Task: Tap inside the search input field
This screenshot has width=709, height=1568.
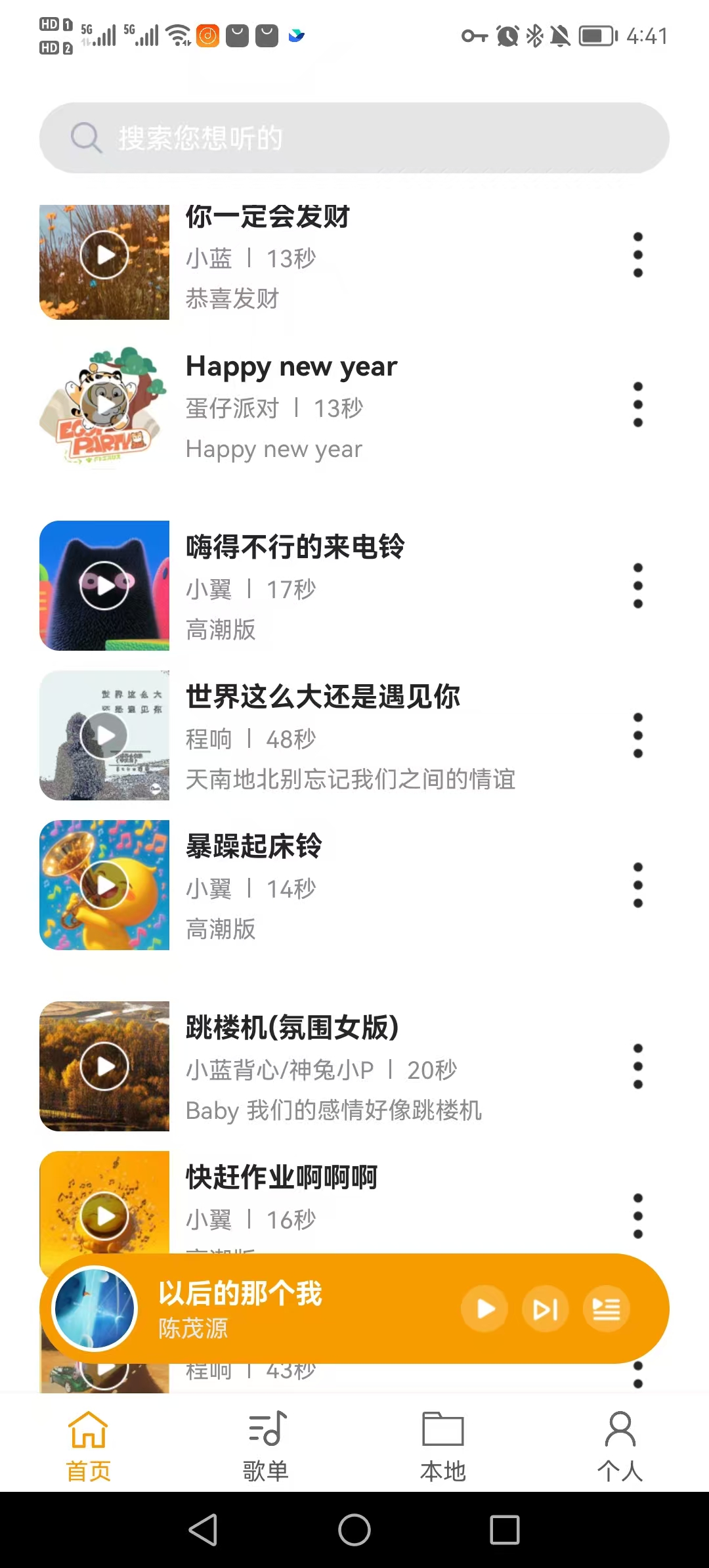Action: [328, 138]
